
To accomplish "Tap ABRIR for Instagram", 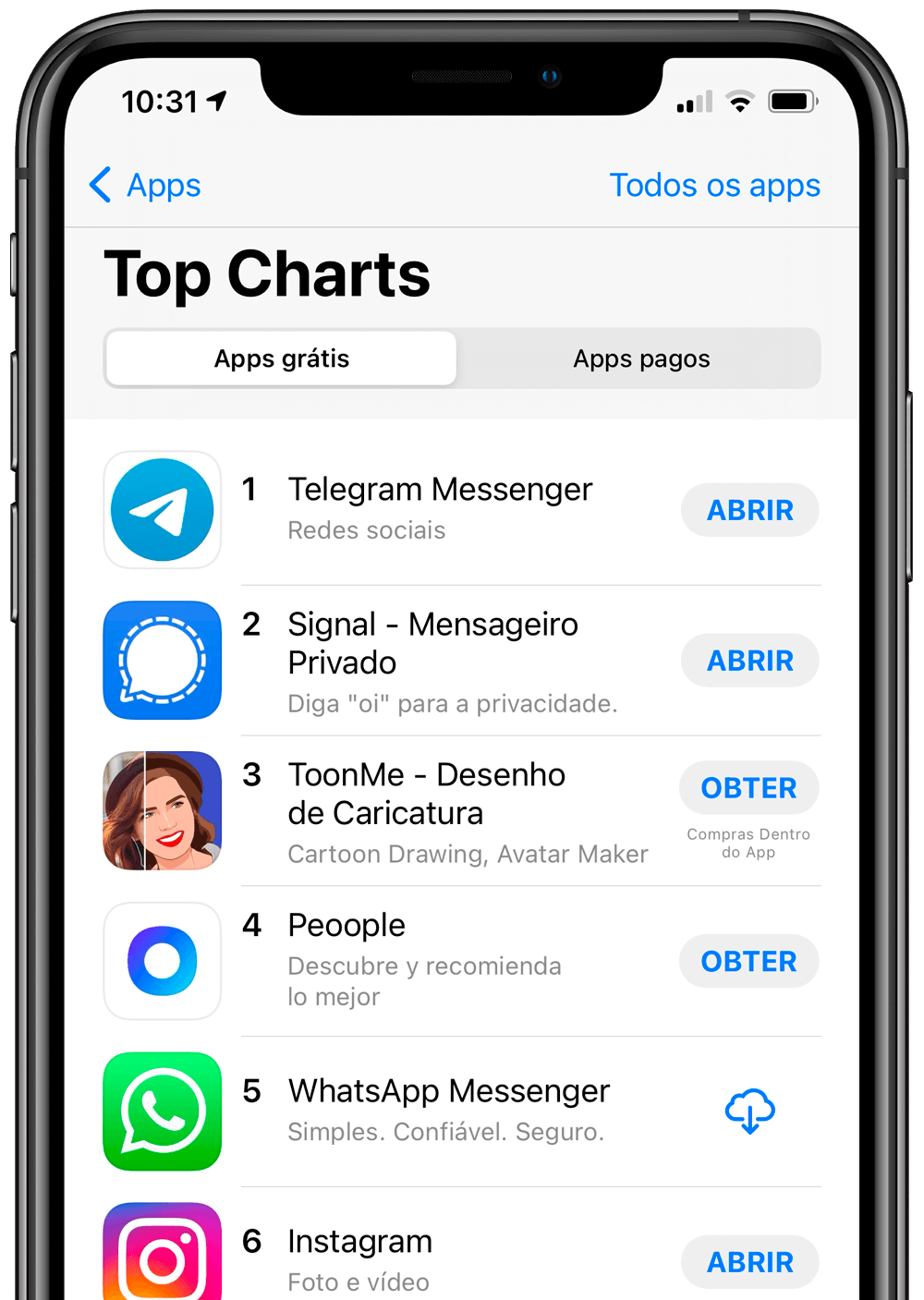I will click(749, 1261).
